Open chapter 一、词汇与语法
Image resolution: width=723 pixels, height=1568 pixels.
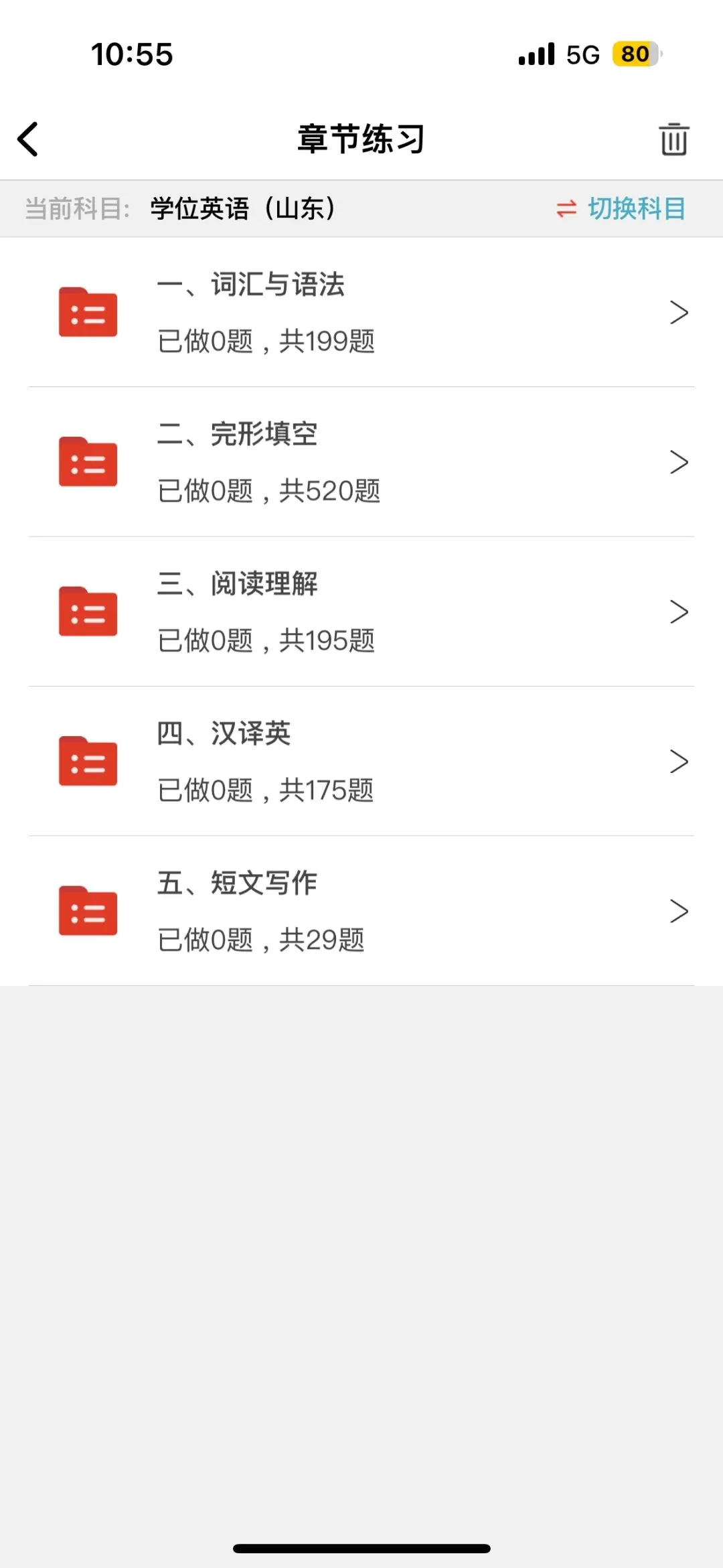pos(361,312)
